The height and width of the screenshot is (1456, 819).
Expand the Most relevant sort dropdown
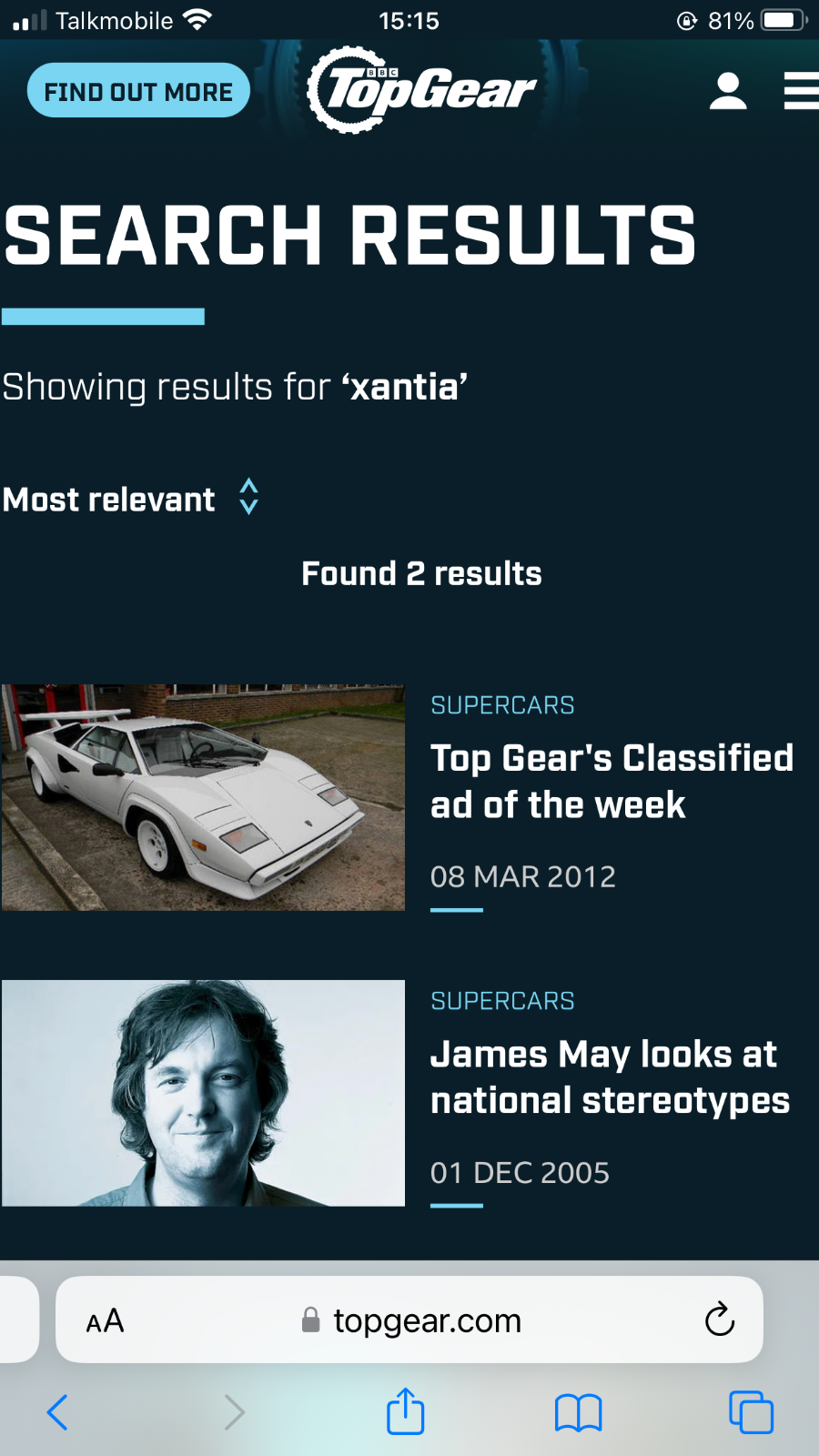pos(131,499)
